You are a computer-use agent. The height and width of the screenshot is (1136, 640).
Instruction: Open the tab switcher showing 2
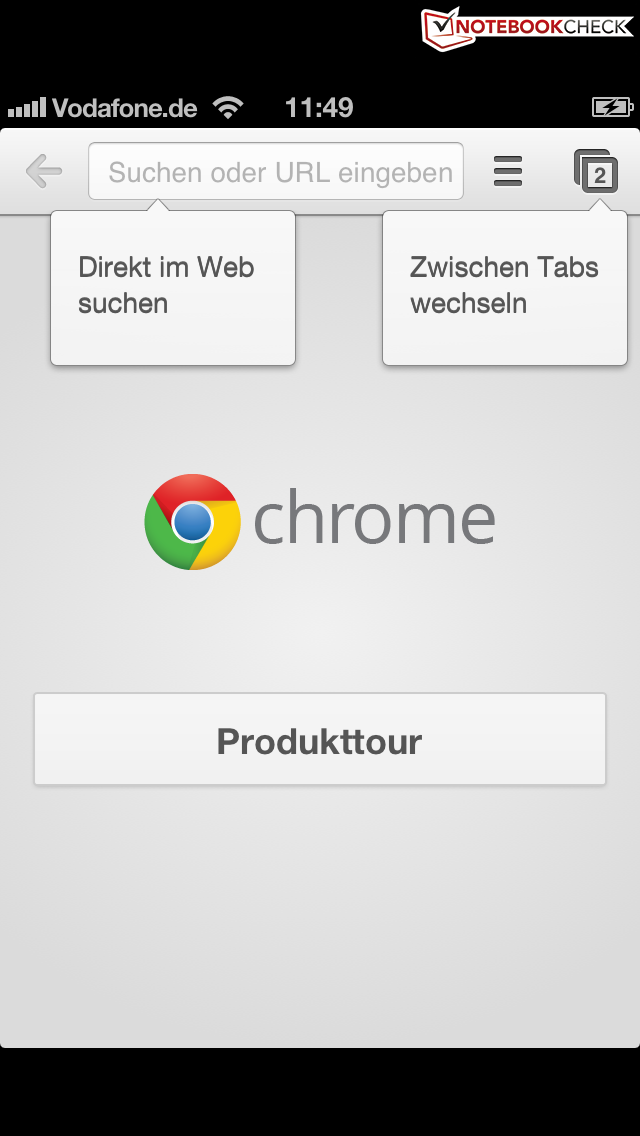coord(596,172)
